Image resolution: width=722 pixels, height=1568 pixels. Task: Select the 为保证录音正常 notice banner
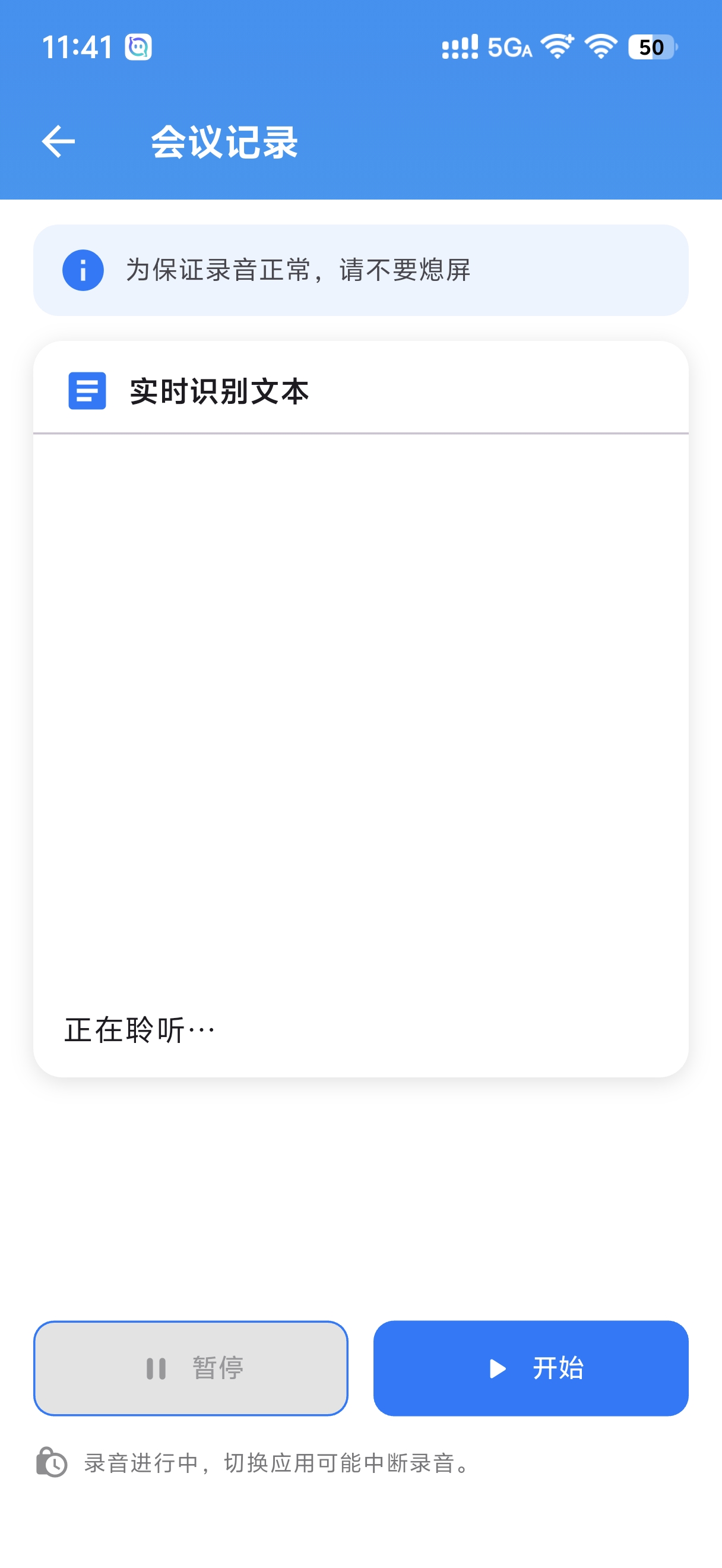point(360,270)
